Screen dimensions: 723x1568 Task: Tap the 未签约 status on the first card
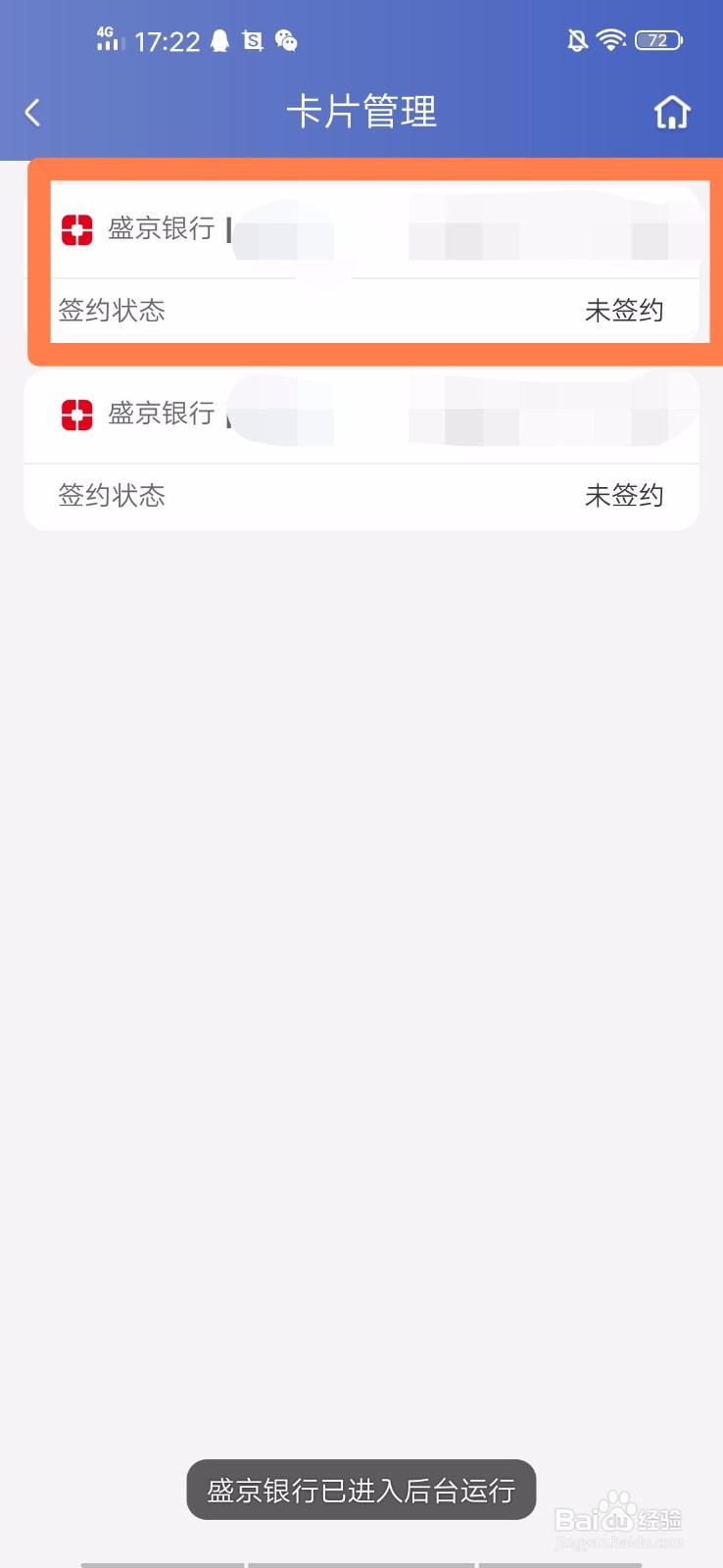point(624,311)
